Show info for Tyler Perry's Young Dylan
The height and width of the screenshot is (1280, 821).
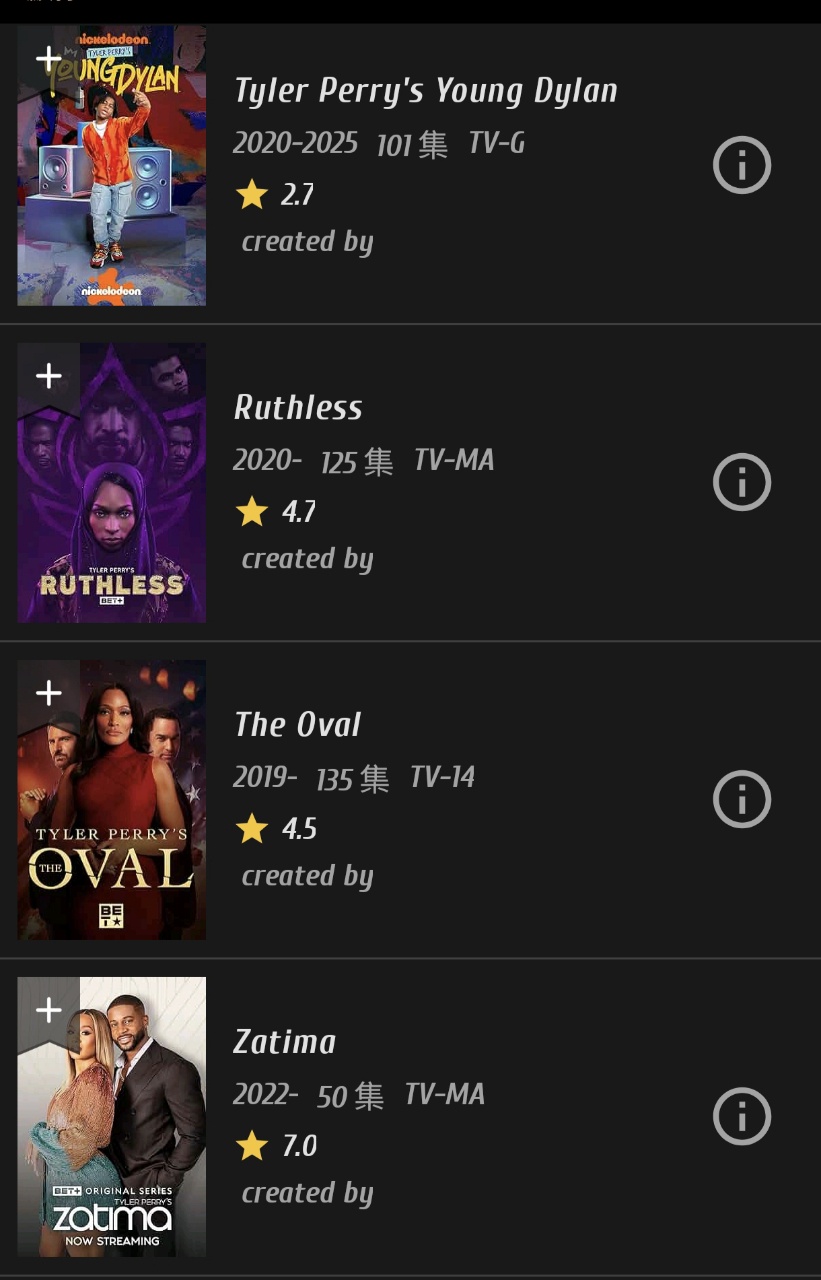(741, 165)
